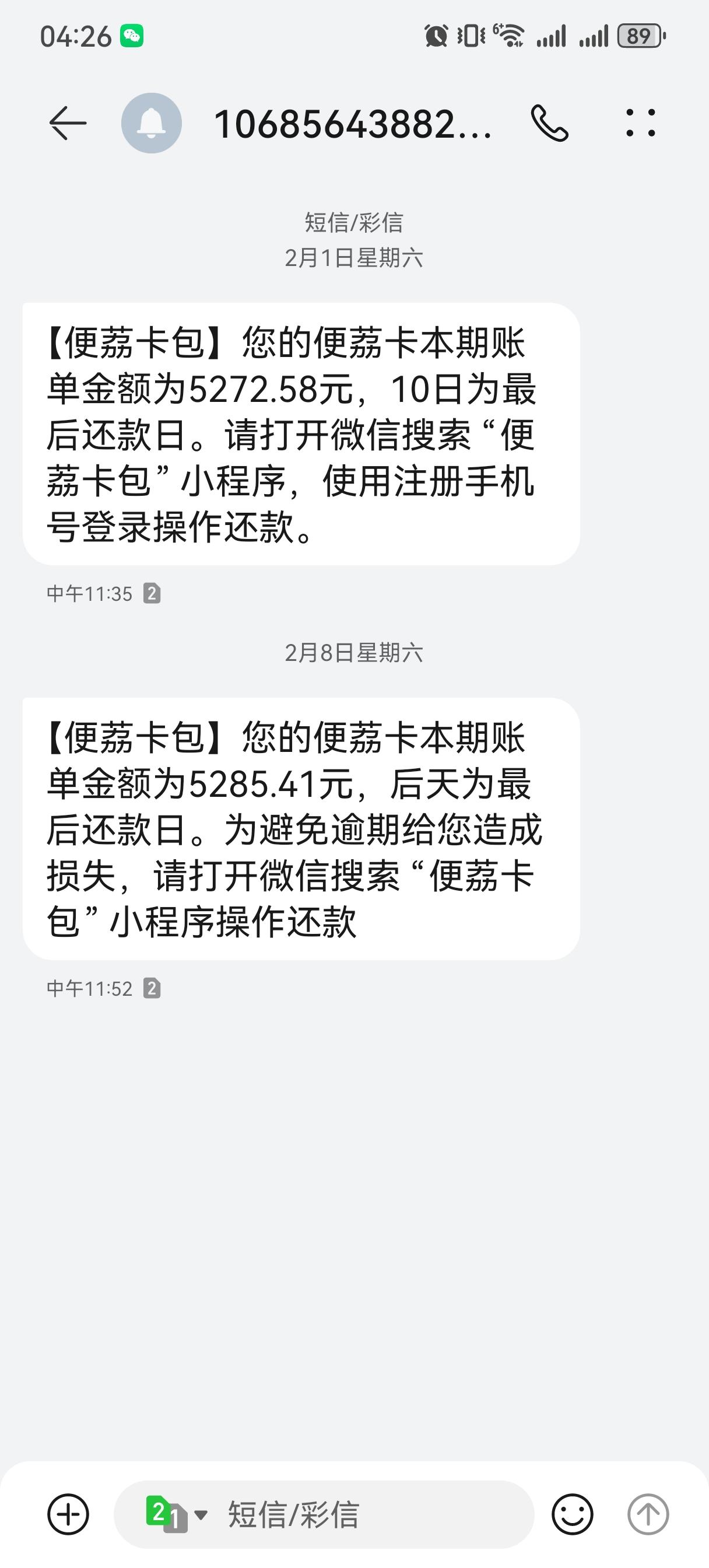709x1568 pixels.
Task: Go back to the message list
Action: point(68,123)
